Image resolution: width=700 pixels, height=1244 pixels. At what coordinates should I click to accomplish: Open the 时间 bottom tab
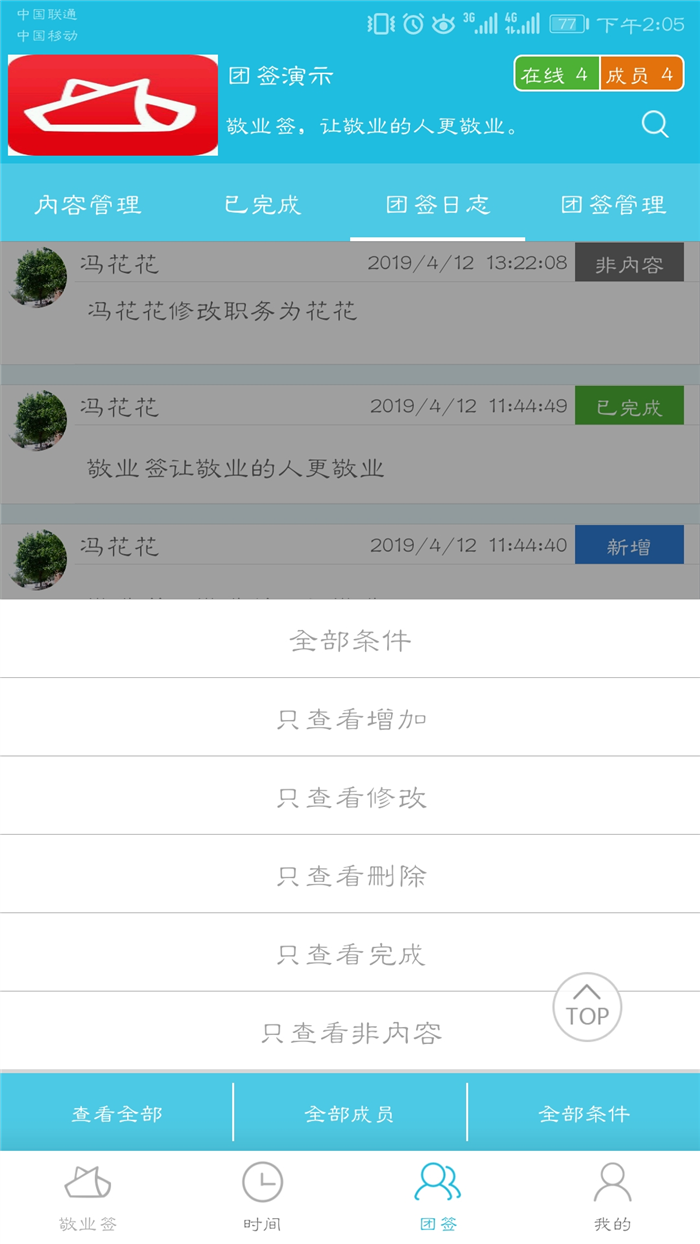click(x=262, y=1197)
